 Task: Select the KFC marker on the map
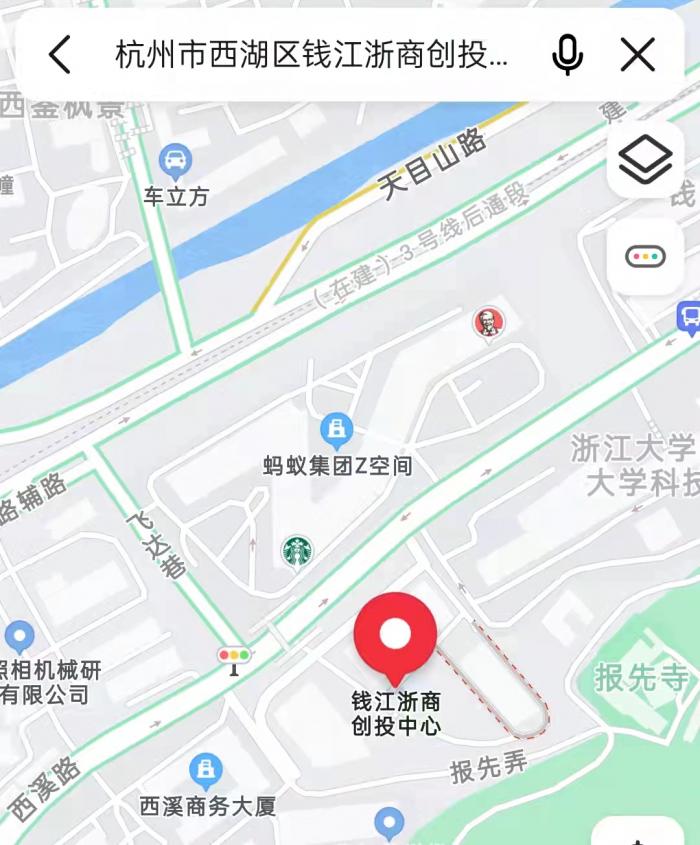(488, 323)
